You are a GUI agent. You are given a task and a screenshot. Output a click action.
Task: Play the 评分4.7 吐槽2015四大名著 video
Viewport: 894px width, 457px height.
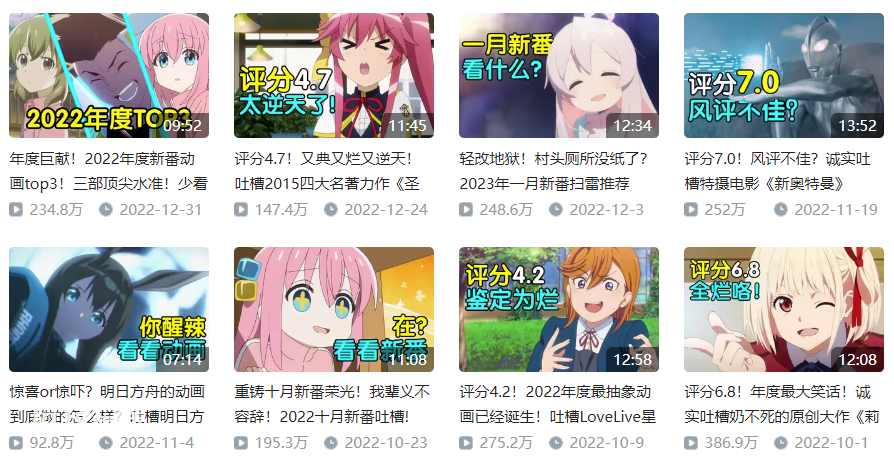(333, 76)
